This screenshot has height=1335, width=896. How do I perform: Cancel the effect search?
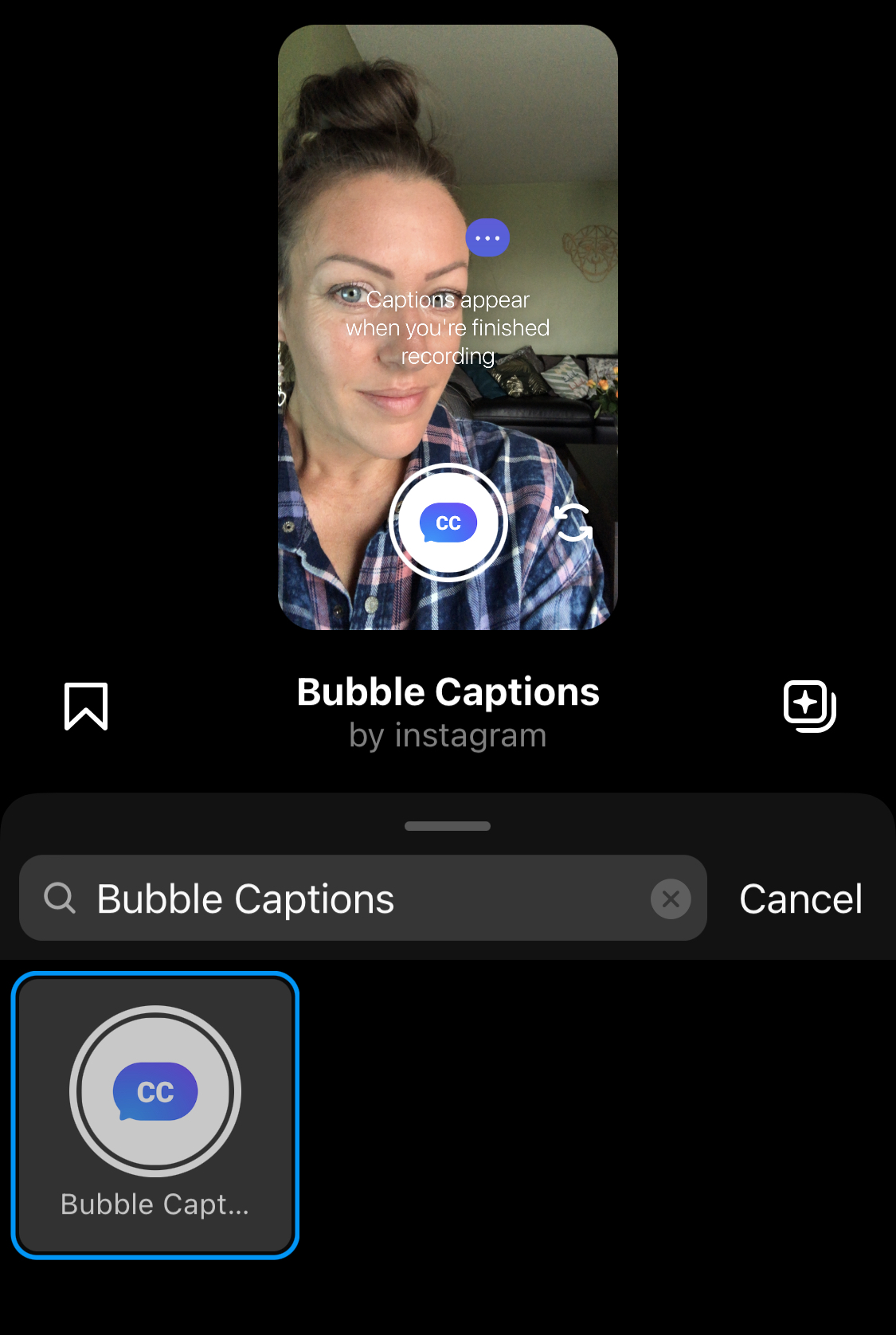pyautogui.click(x=800, y=899)
